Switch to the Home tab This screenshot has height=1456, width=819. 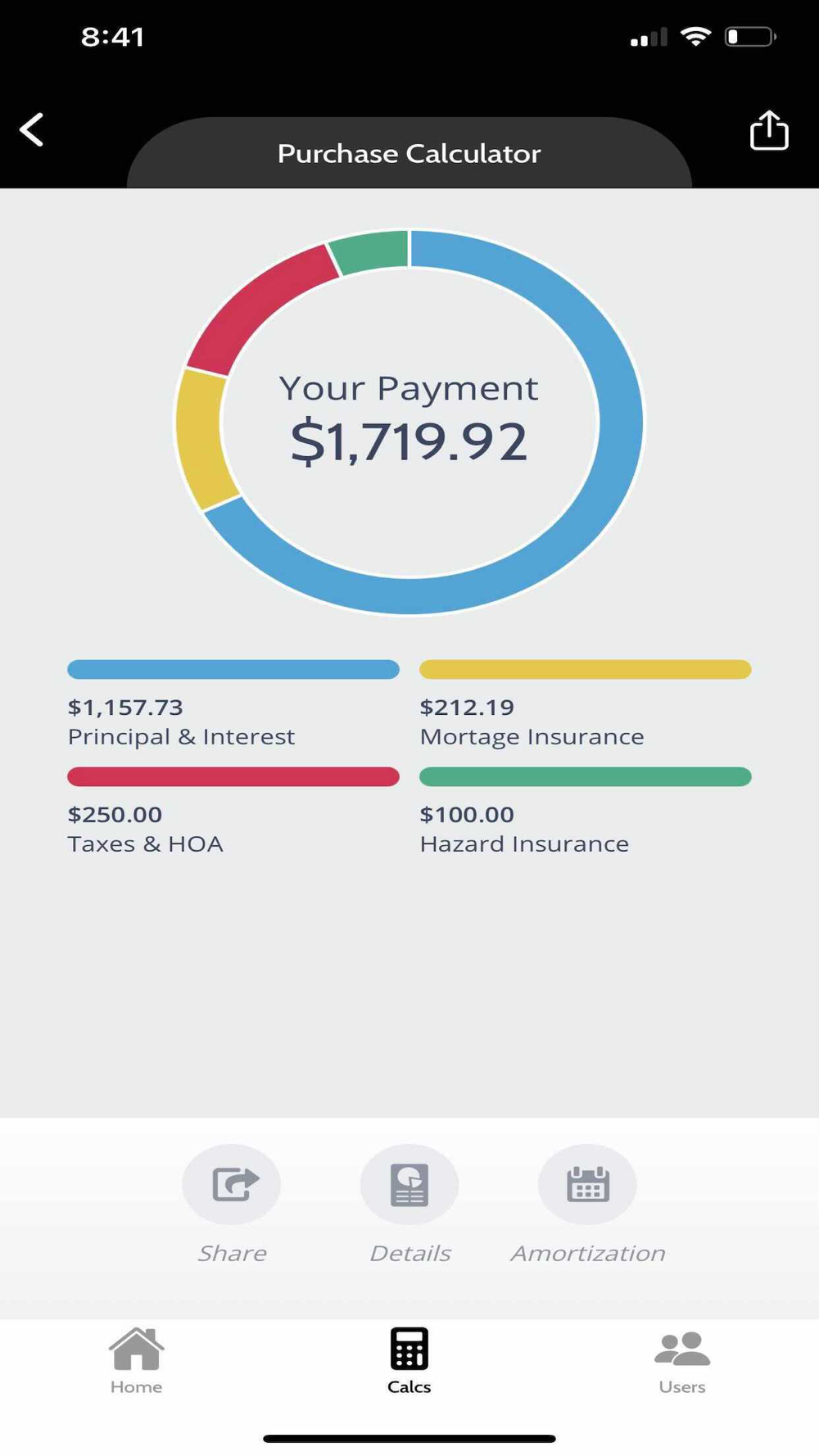tap(136, 1361)
